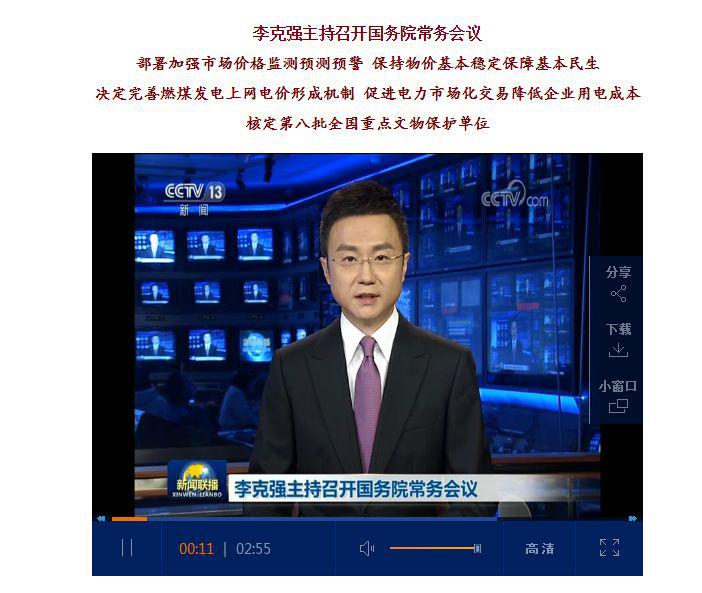Tap the volume slider bar
The width and height of the screenshot is (702, 593).
433,548
